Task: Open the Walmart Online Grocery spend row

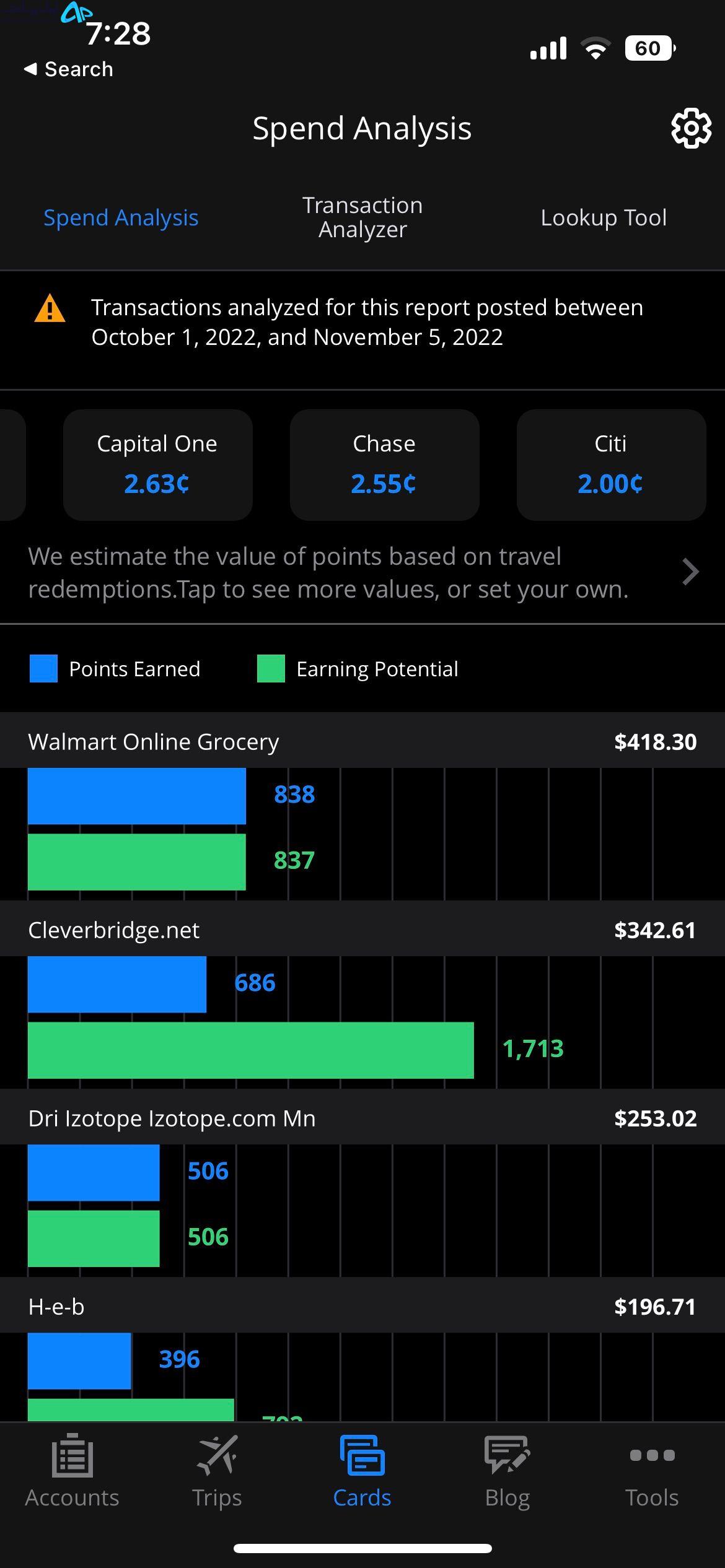Action: 362,741
